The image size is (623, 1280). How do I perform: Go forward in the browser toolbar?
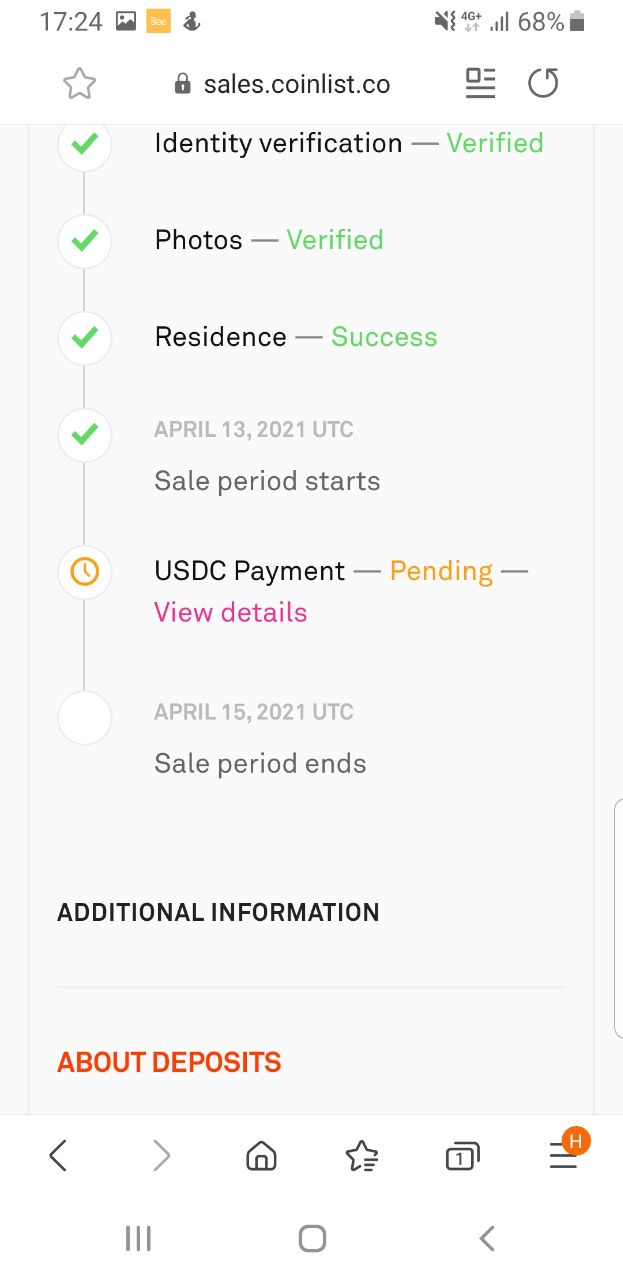161,1156
